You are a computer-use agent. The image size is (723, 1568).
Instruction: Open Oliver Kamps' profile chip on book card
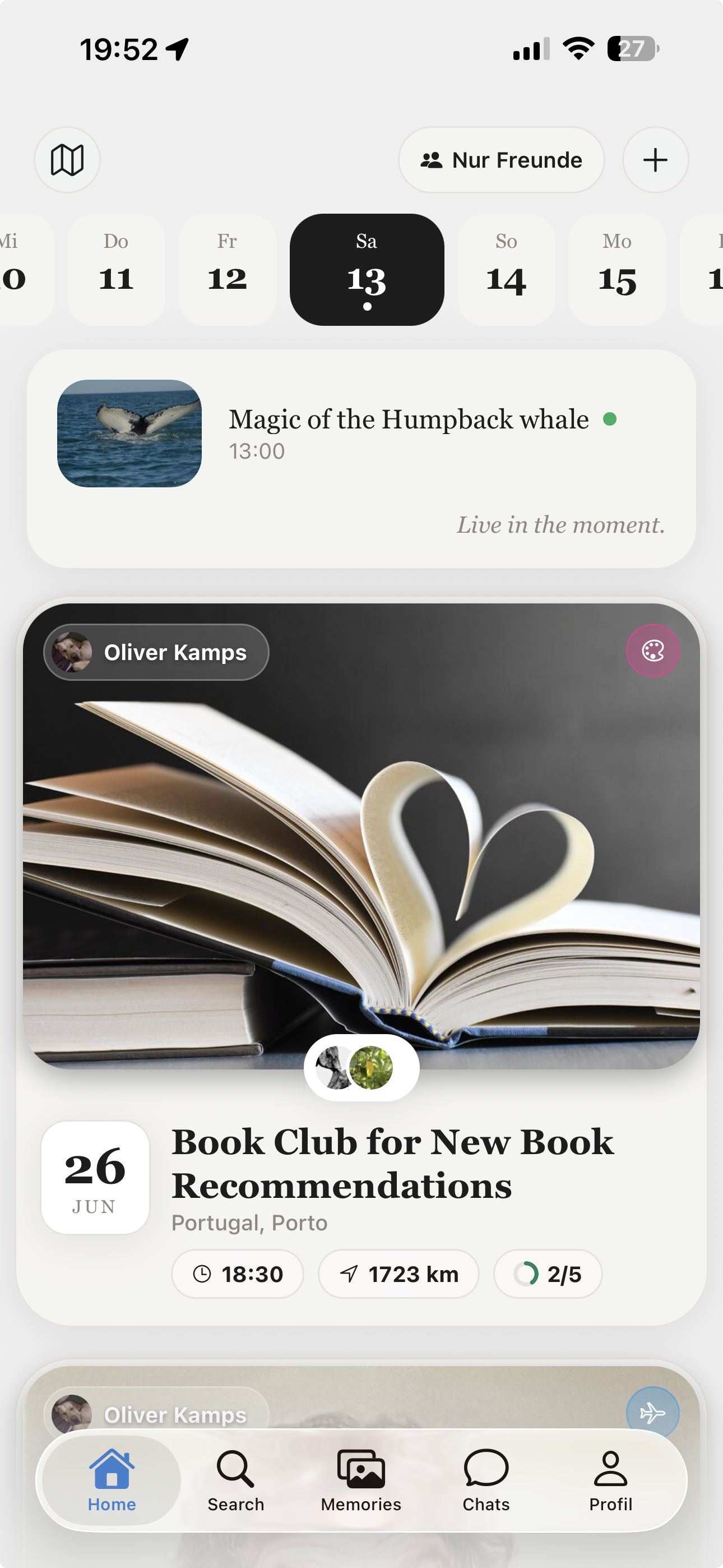coord(156,652)
